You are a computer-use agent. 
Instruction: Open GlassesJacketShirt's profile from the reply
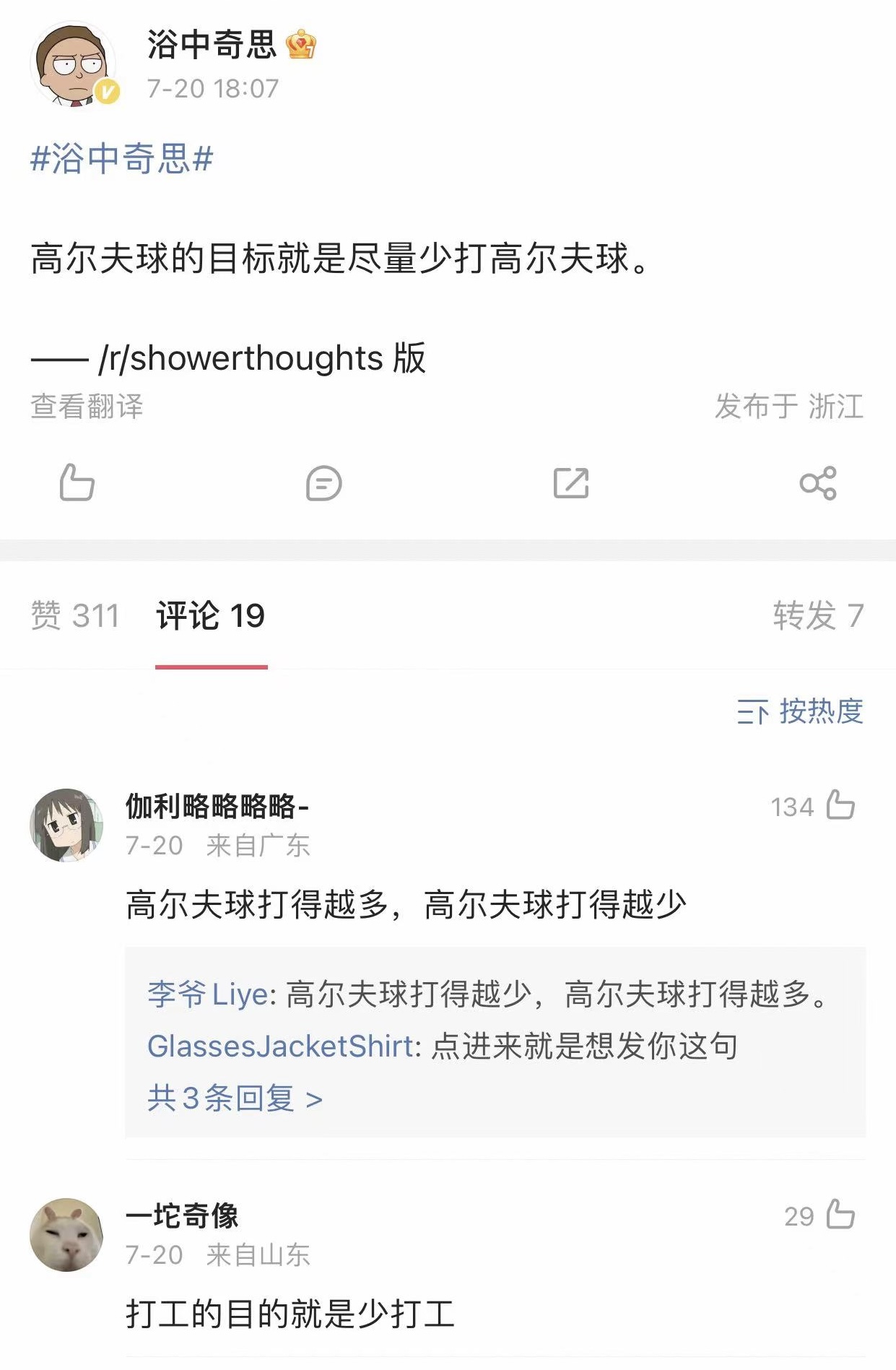click(281, 1046)
